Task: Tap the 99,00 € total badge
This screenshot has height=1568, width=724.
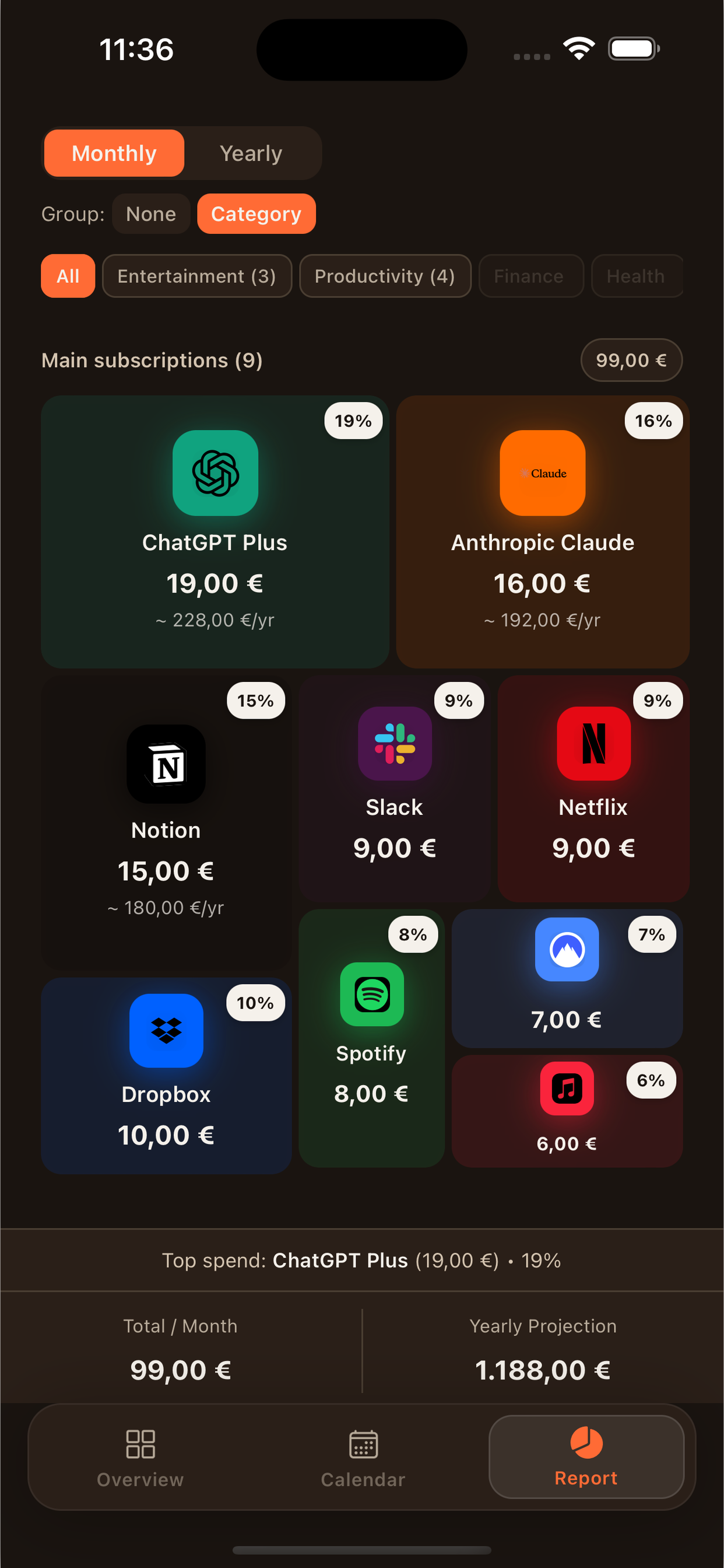Action: [631, 360]
